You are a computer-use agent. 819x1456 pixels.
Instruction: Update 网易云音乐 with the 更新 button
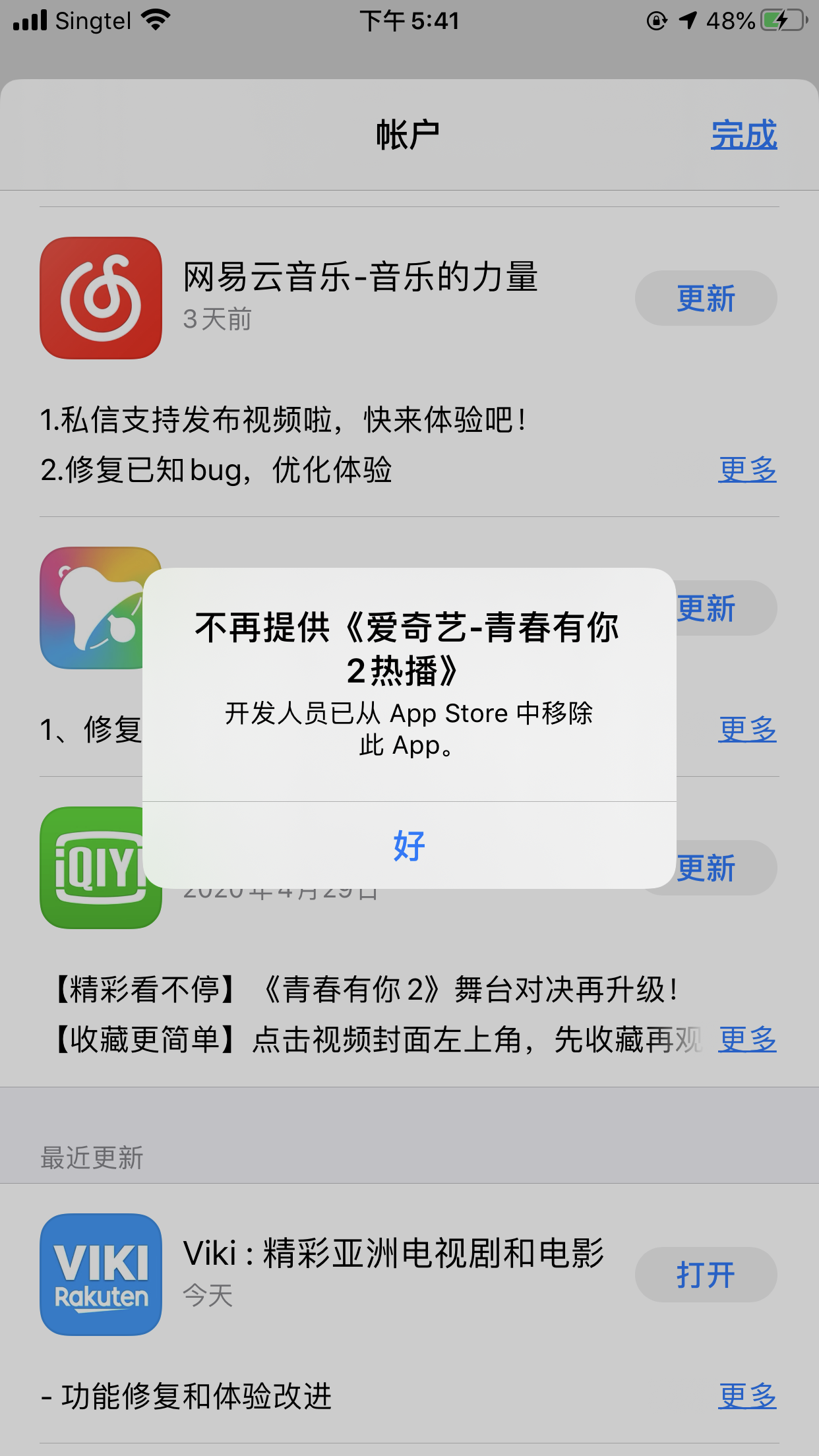pyautogui.click(x=706, y=298)
